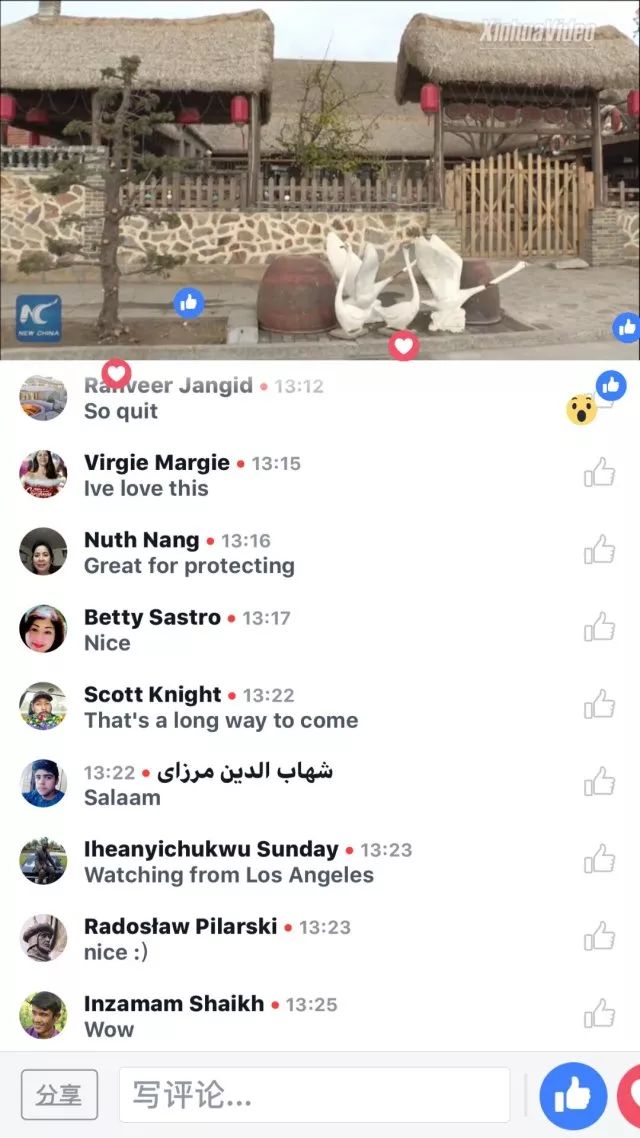Tap the live video player
640x1138 pixels.
pos(320,180)
